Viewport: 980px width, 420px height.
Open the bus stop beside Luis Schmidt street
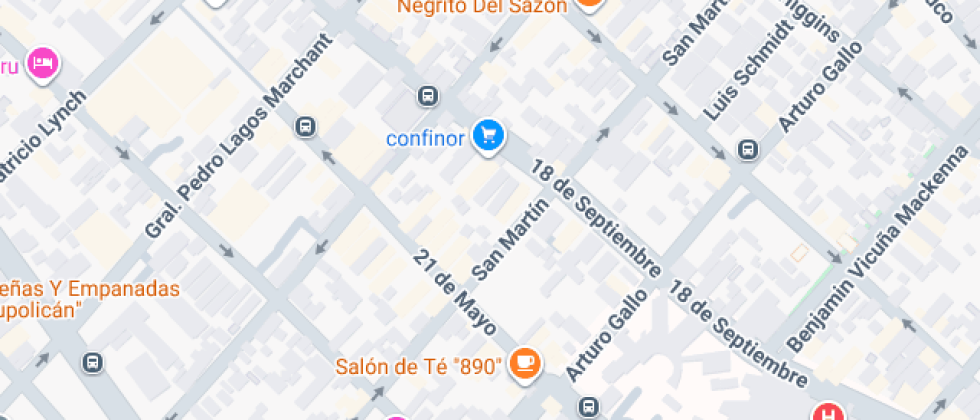click(747, 149)
